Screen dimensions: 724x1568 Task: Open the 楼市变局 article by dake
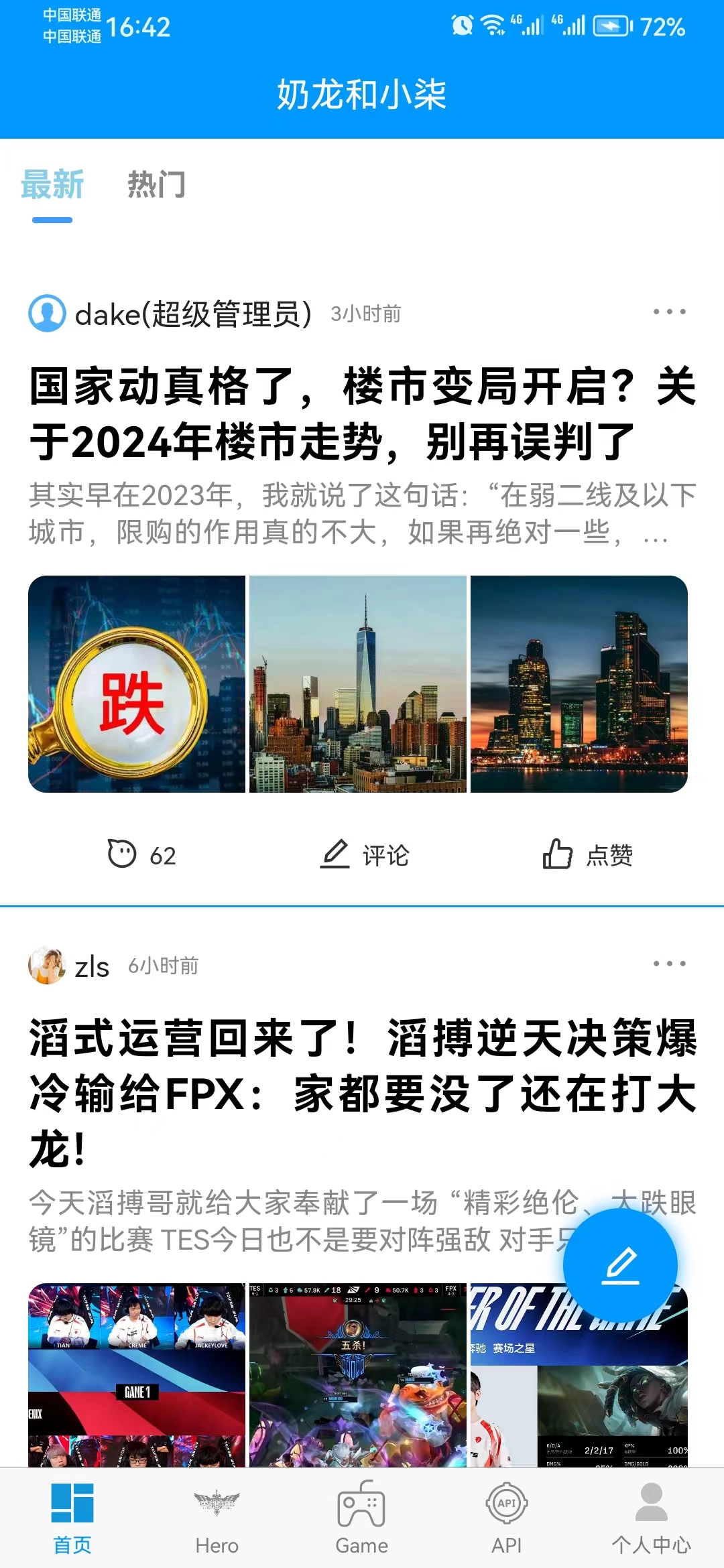pyautogui.click(x=362, y=414)
